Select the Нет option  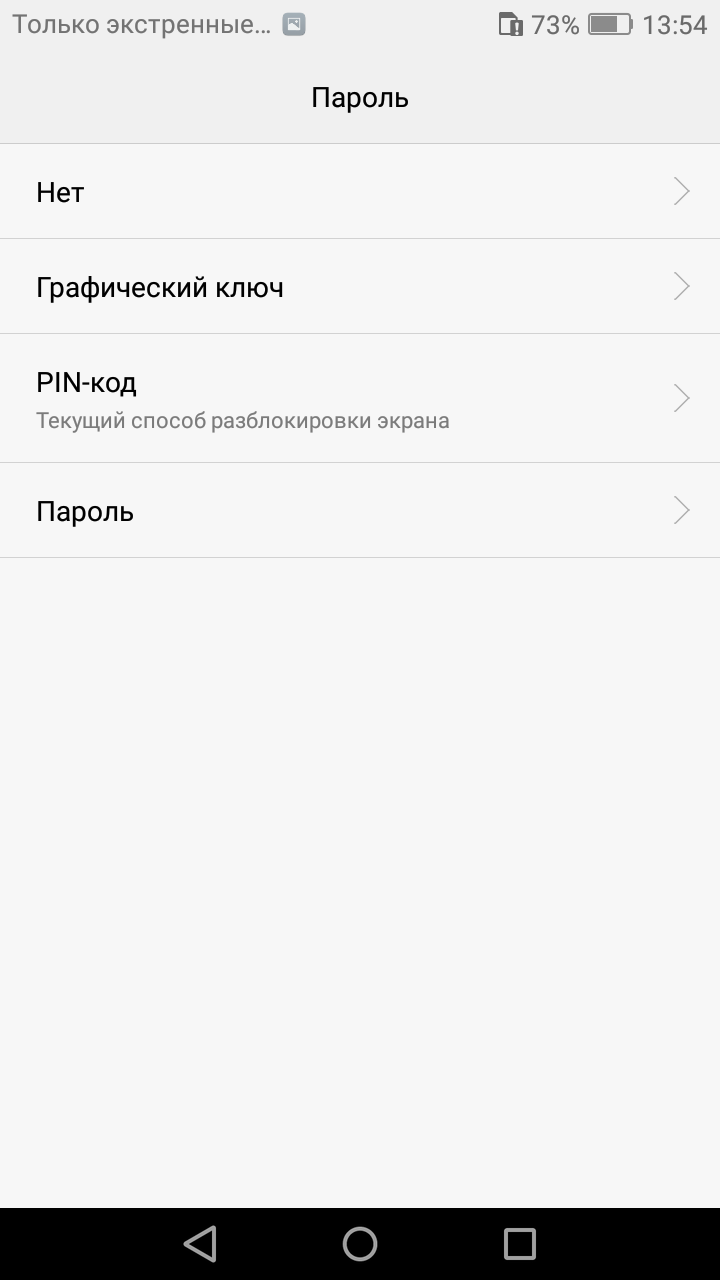click(360, 191)
